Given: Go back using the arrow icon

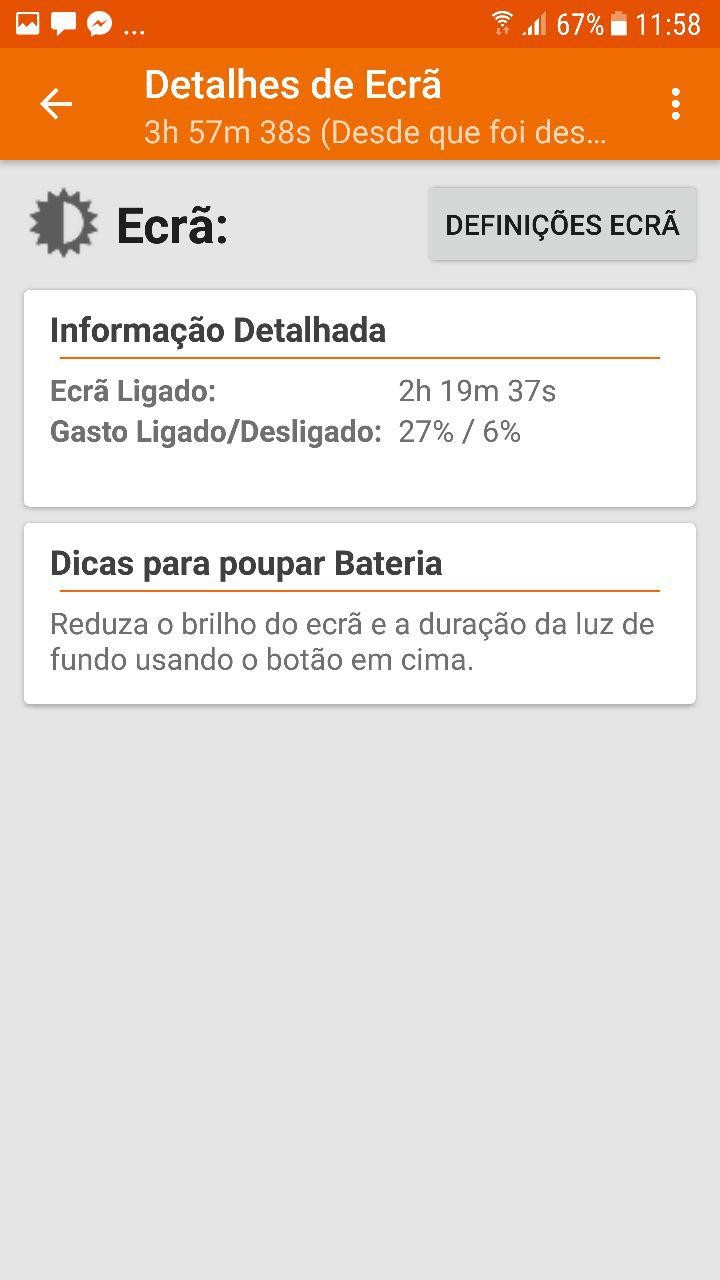Looking at the screenshot, I should coord(56,104).
